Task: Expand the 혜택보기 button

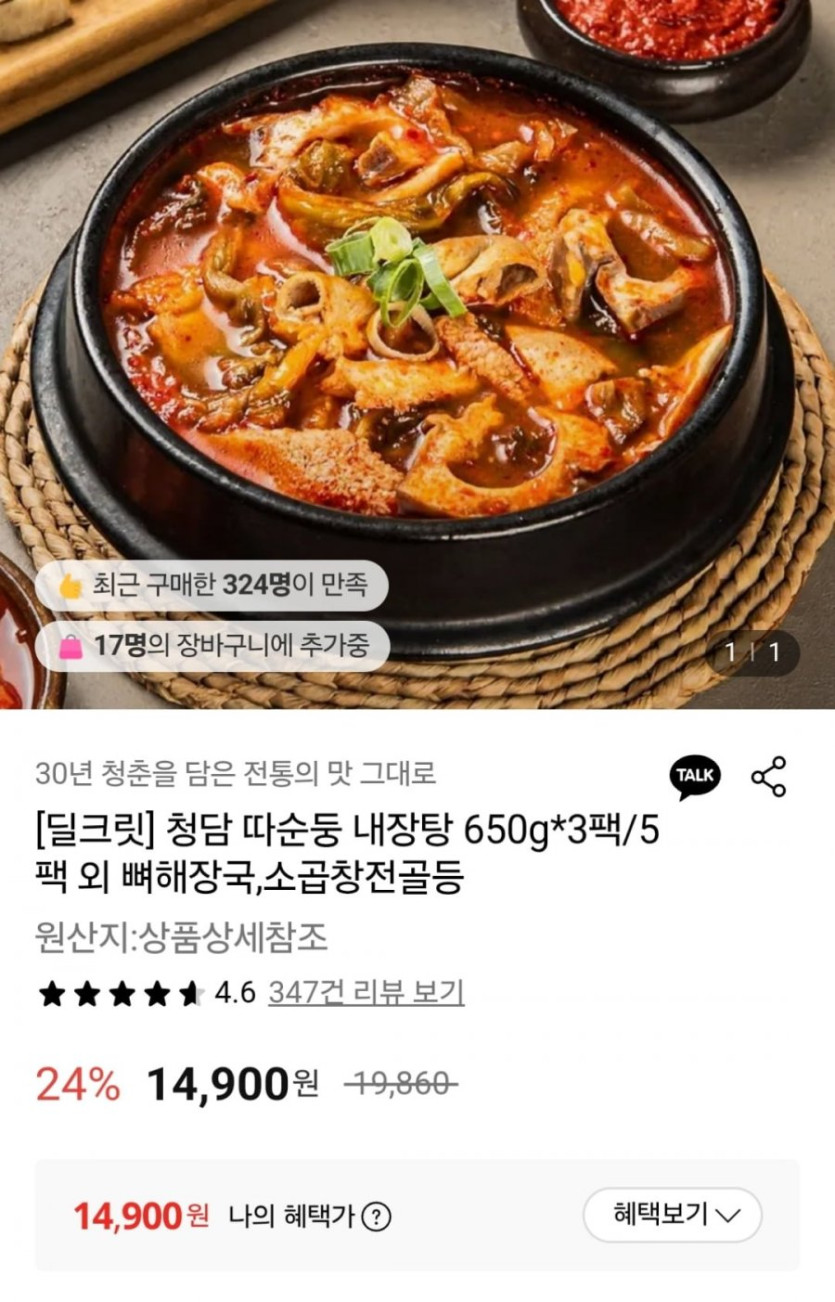Action: pyautogui.click(x=672, y=1215)
